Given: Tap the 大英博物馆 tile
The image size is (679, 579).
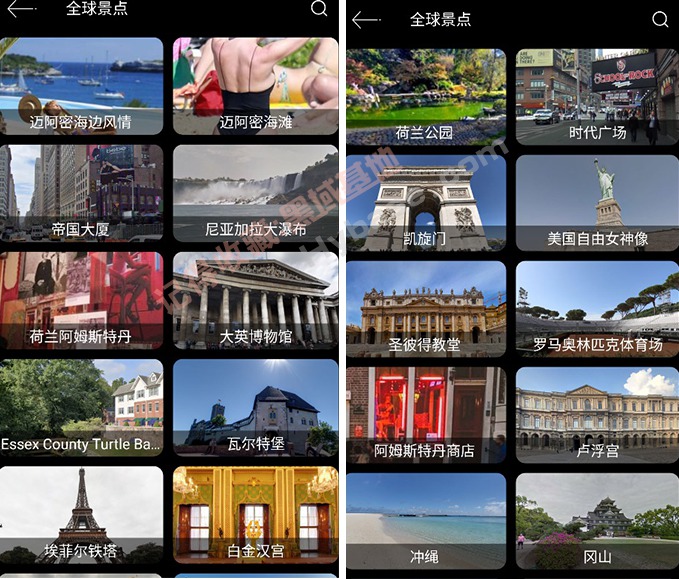Looking at the screenshot, I should point(255,300).
